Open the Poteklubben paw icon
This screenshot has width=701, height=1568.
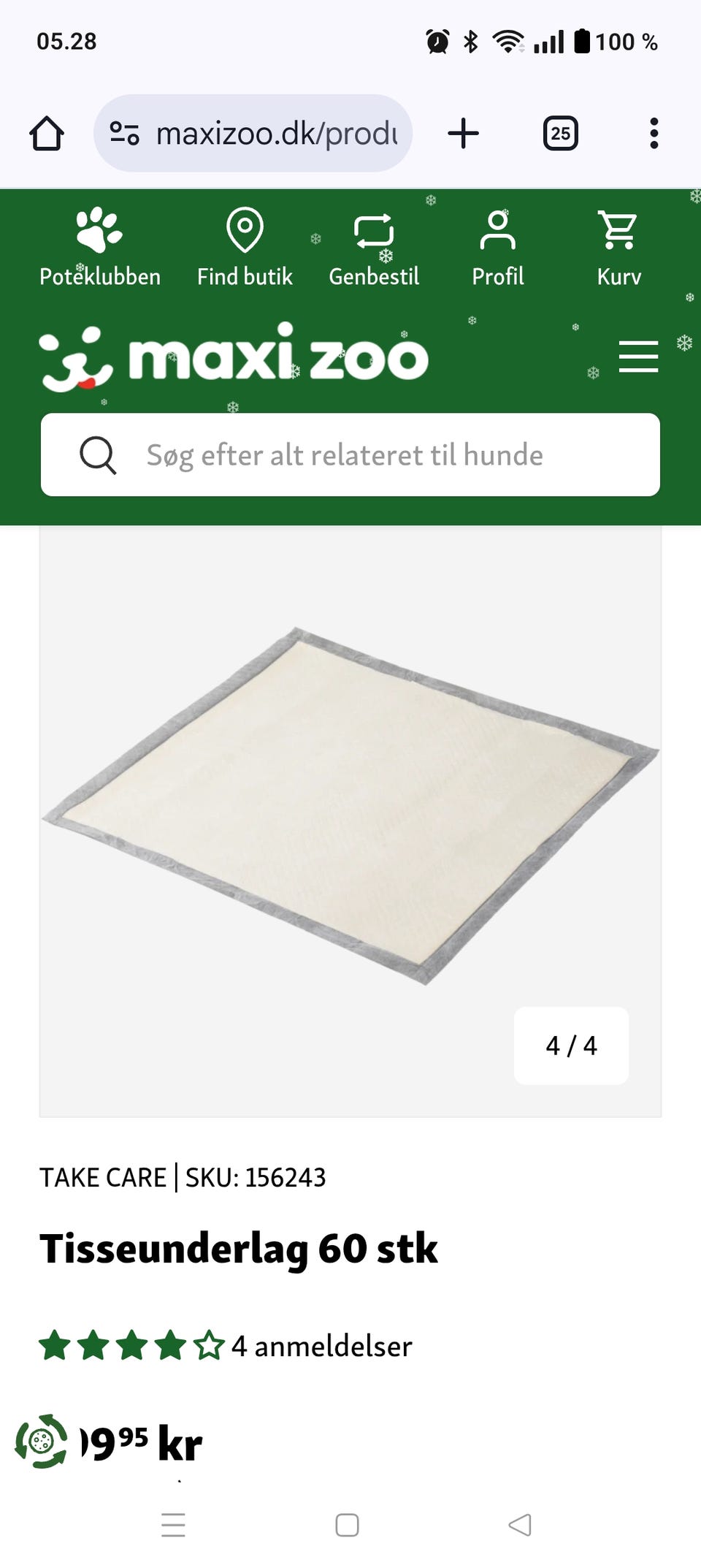click(99, 230)
